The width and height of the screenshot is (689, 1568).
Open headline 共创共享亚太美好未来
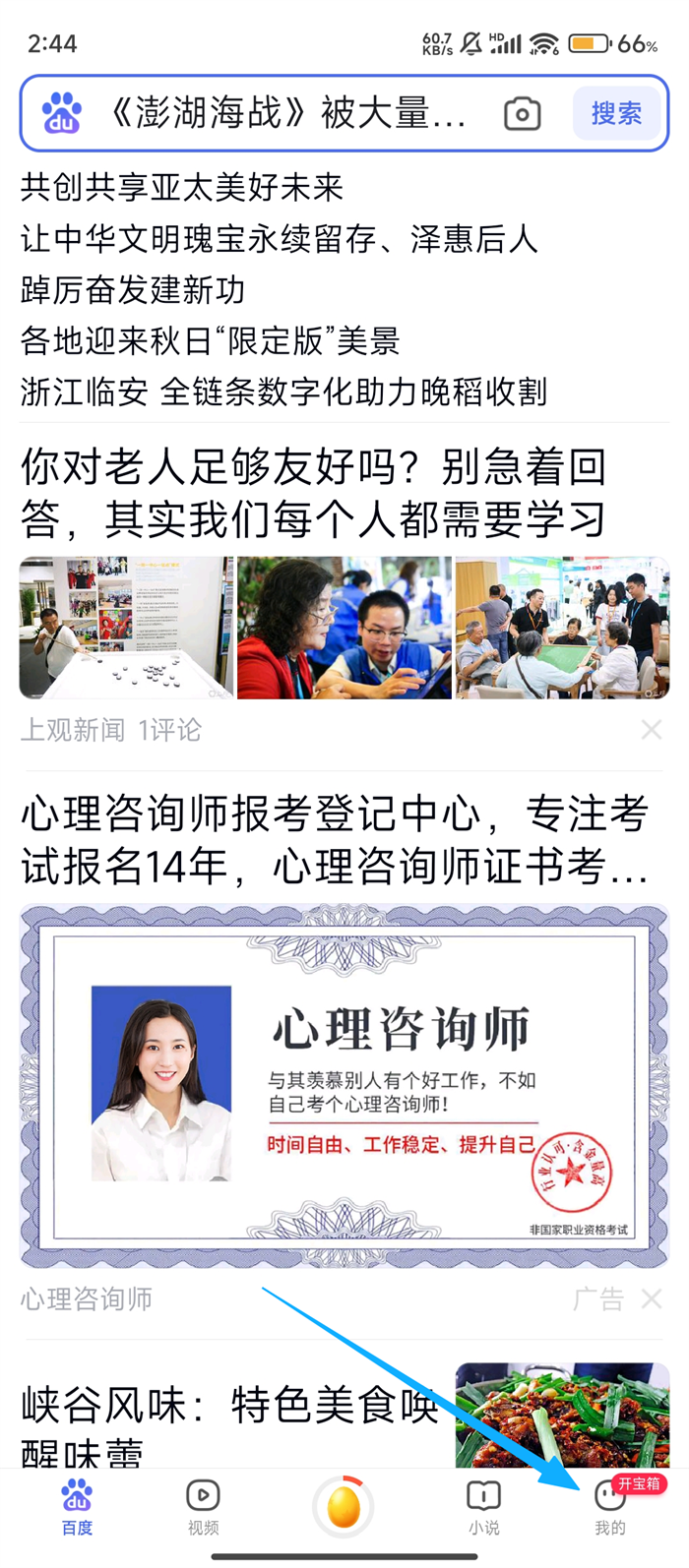pyautogui.click(x=182, y=187)
